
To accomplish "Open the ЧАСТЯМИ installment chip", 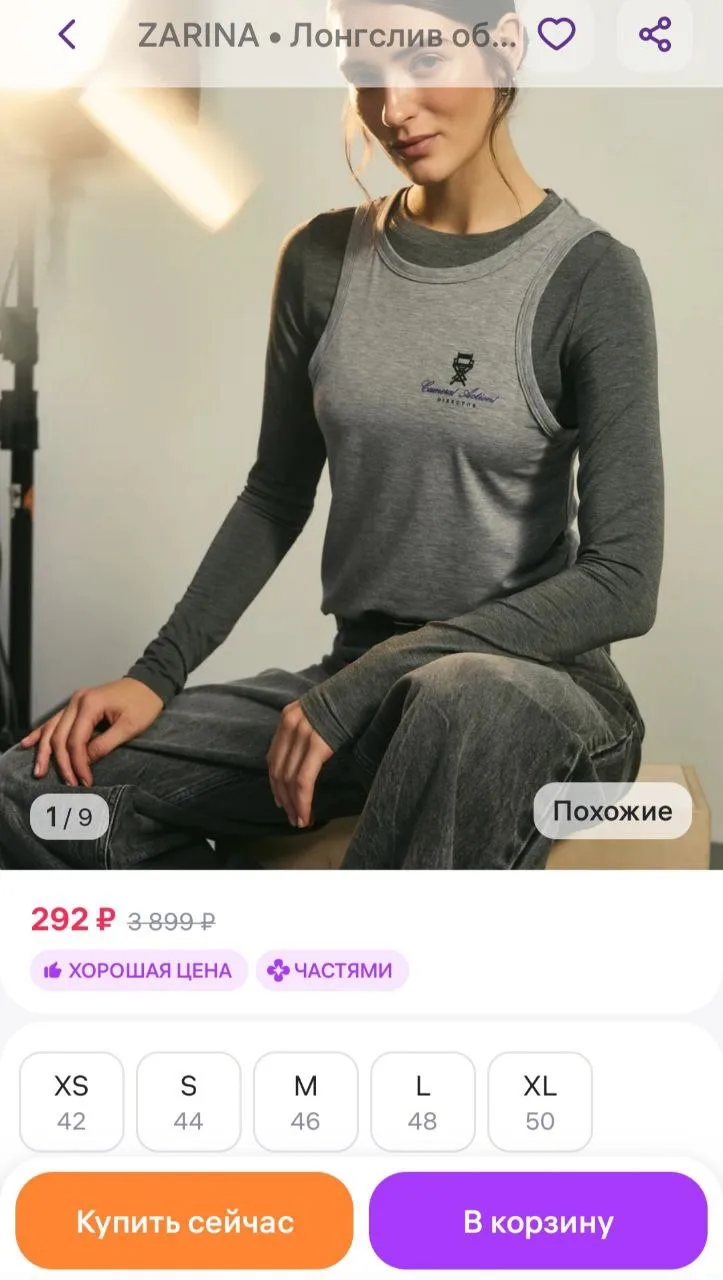I will tap(332, 970).
